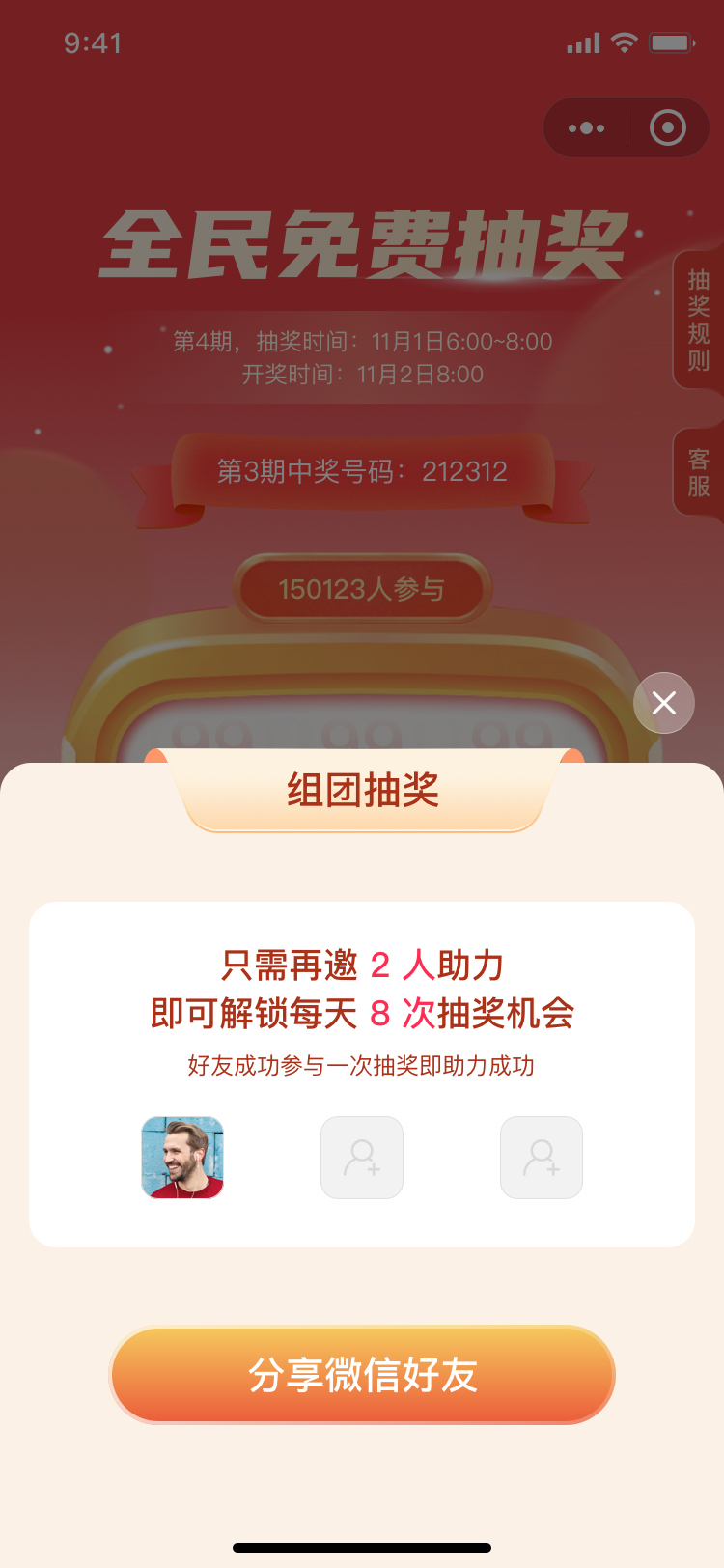Close the 组团抽奖 popup
Viewport: 724px width, 1568px height.
coord(664,703)
